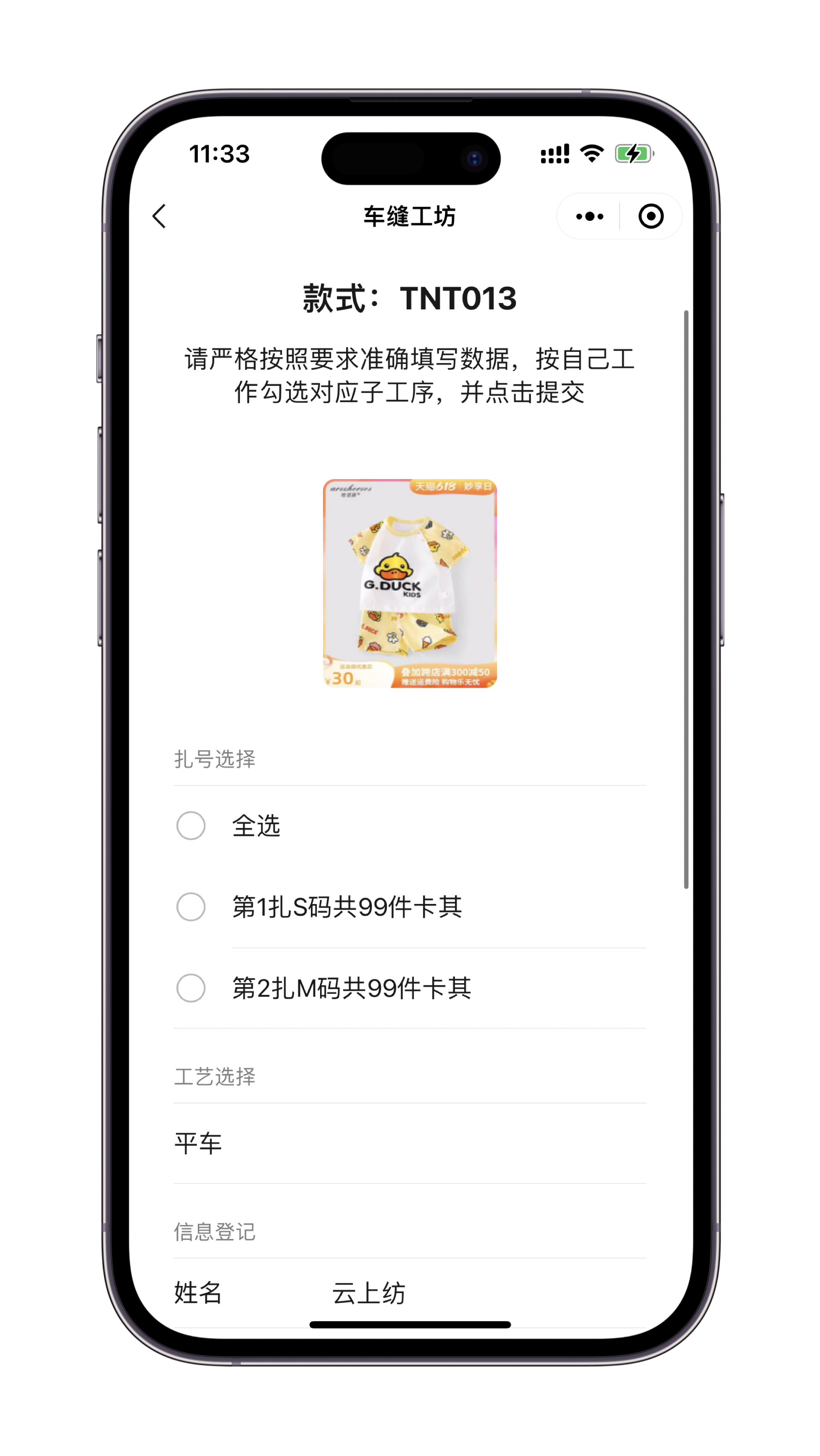Open the TNT013 product image
This screenshot has width=820, height=1456.
click(x=410, y=583)
